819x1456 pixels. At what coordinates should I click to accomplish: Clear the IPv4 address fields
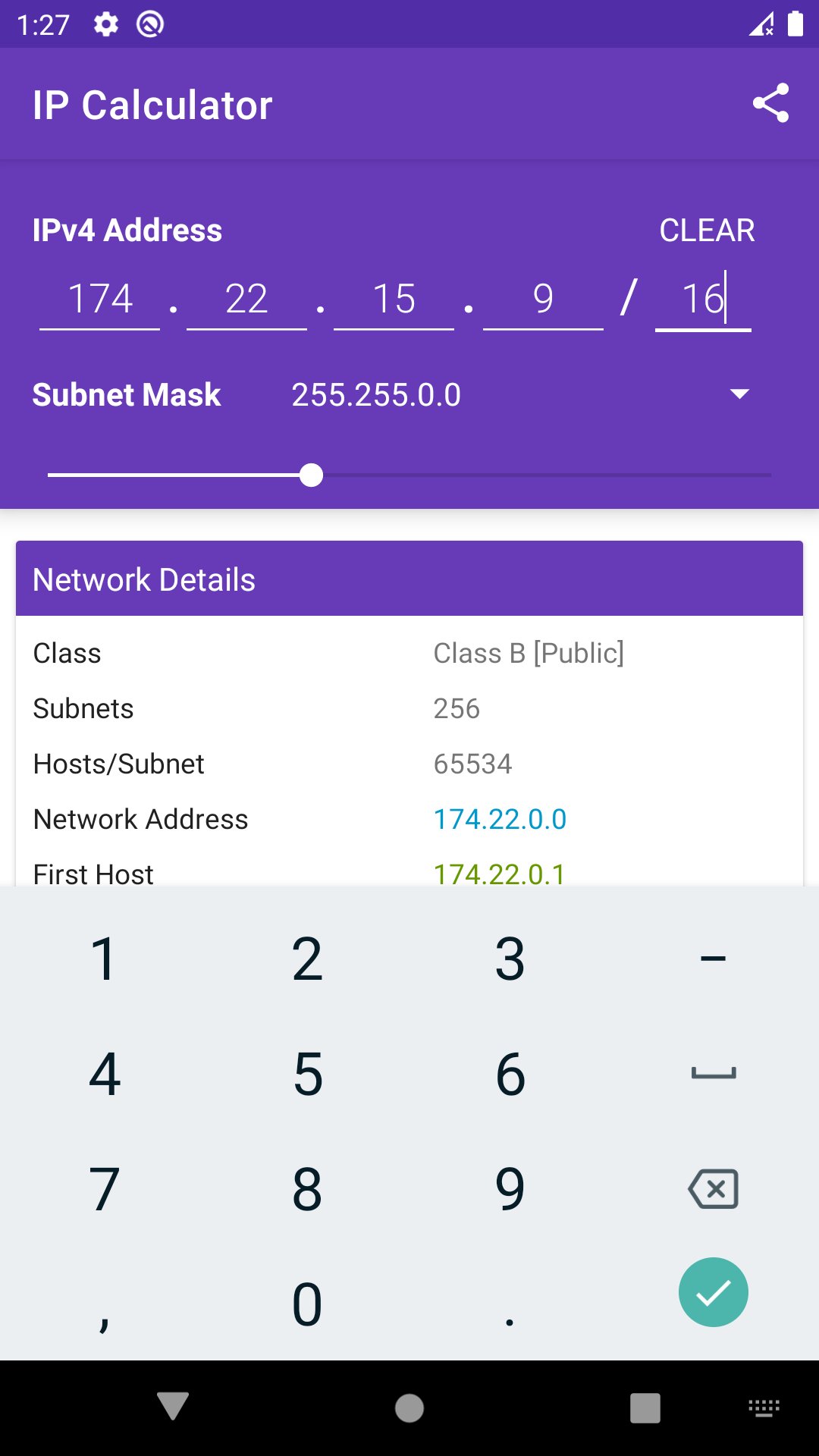coord(707,230)
